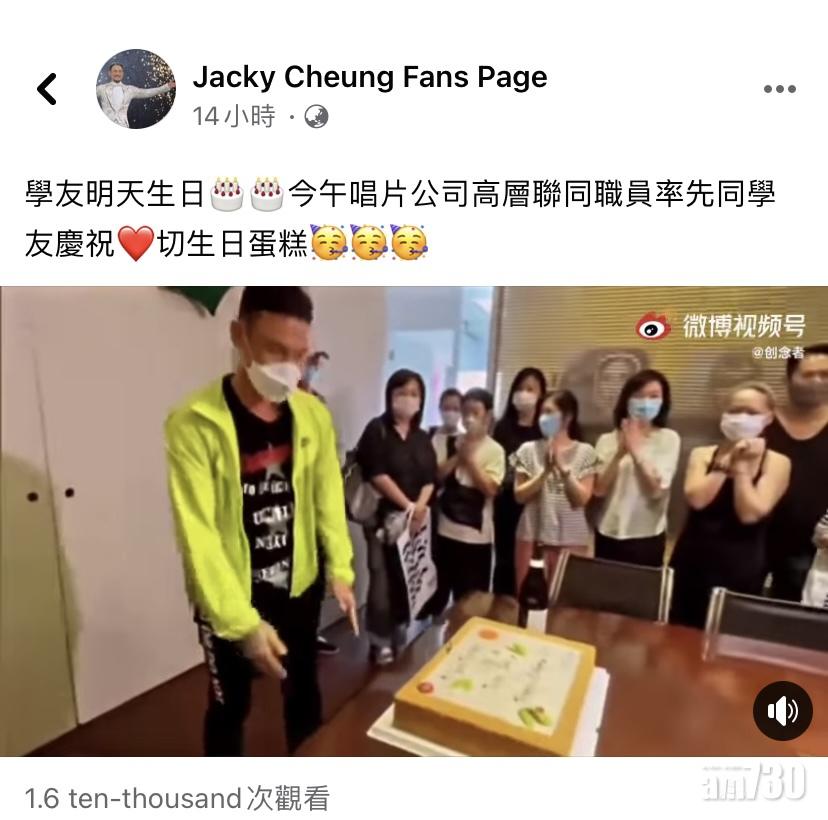Open the three-dot post options menu
Image resolution: width=828 pixels, height=820 pixels.
click(x=779, y=89)
